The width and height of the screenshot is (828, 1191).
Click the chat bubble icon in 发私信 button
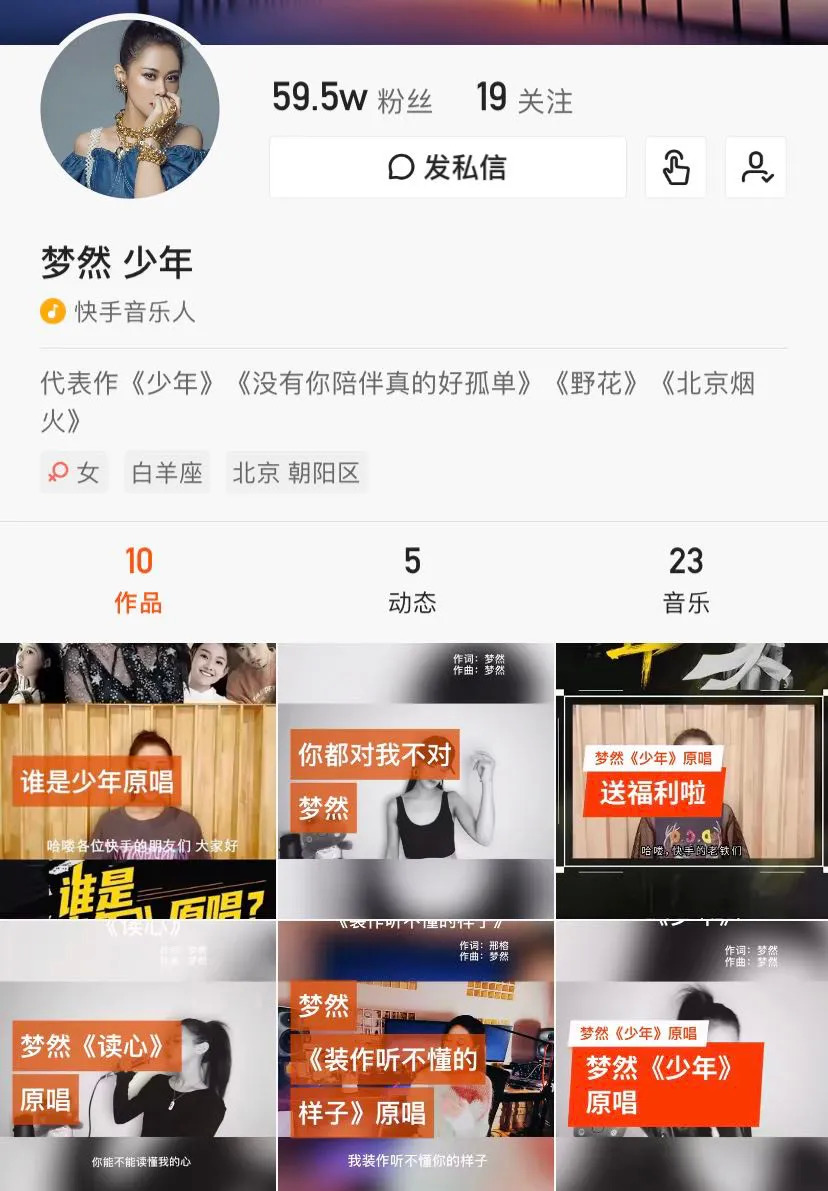click(x=401, y=167)
